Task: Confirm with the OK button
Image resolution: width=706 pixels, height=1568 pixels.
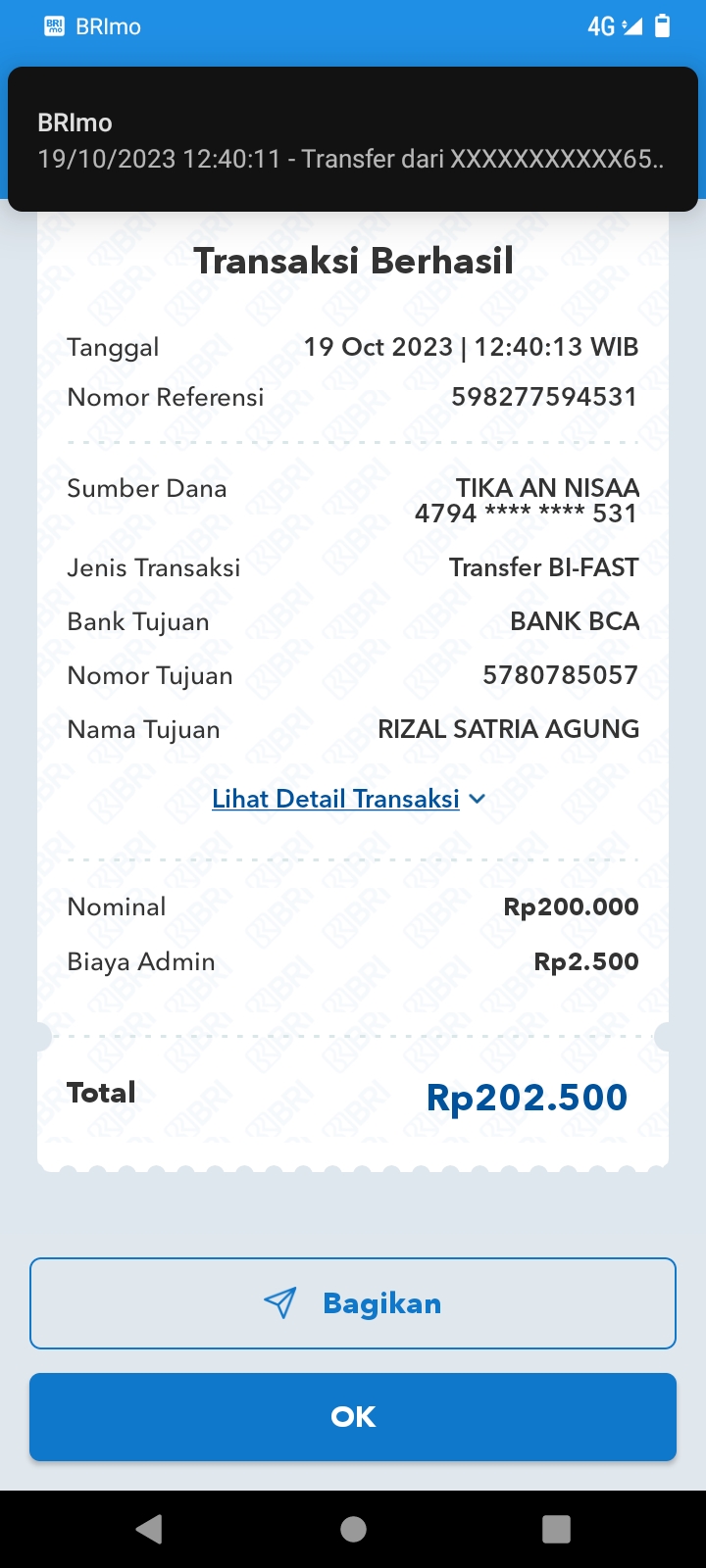Action: 353,1417
